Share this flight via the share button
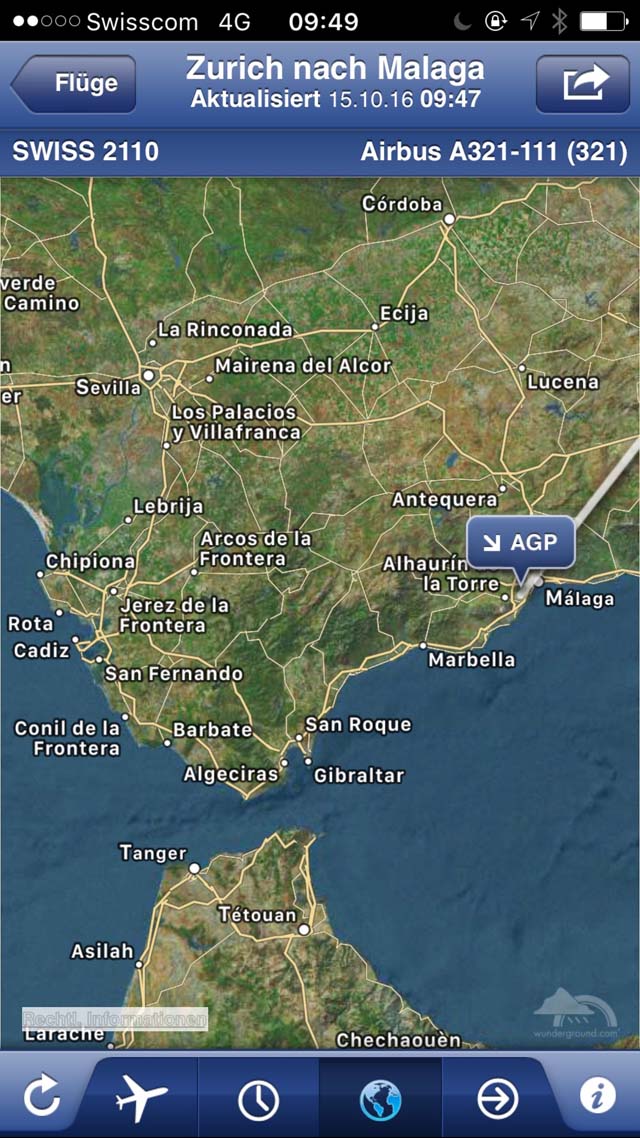Viewport: 640px width, 1138px height. coord(582,83)
